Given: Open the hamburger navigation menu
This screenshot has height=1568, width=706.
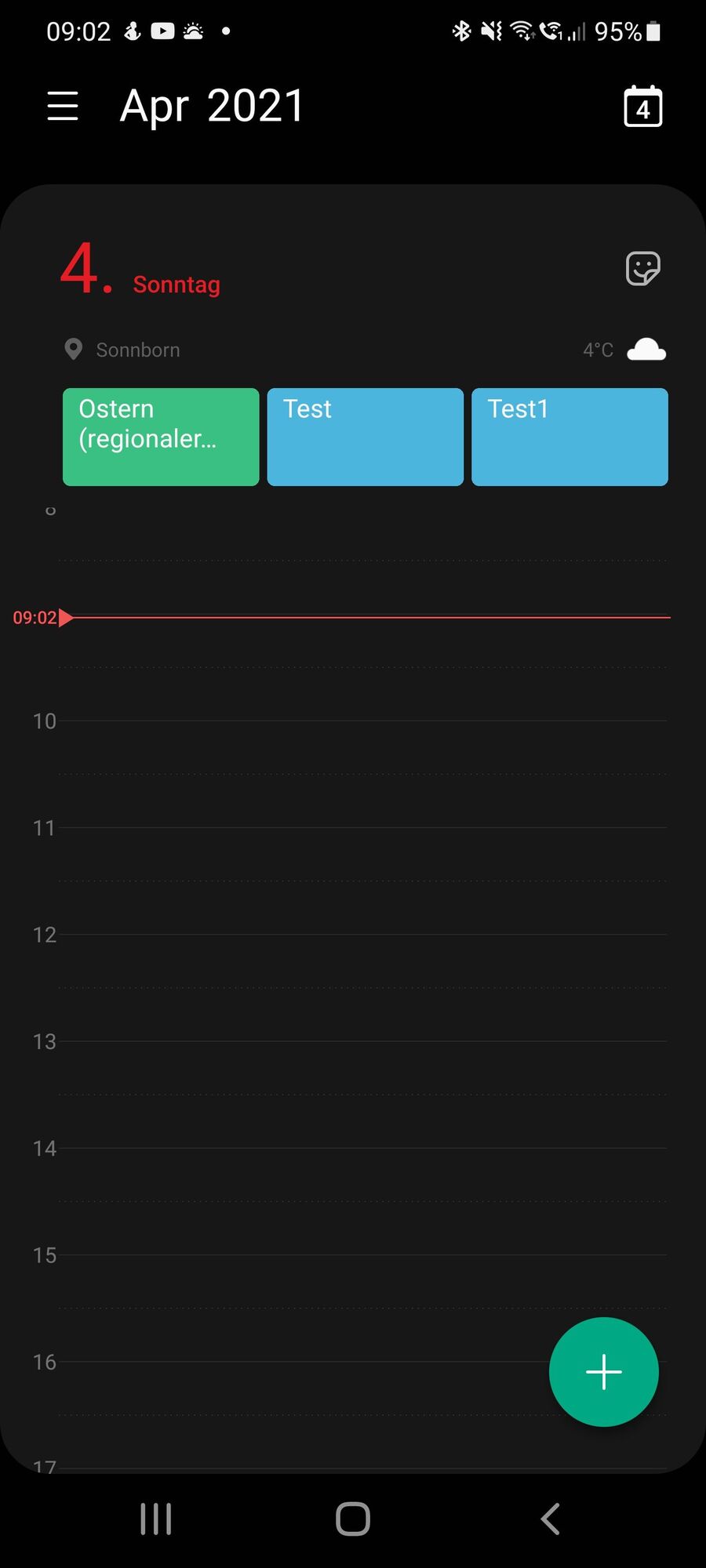Looking at the screenshot, I should click(x=63, y=106).
